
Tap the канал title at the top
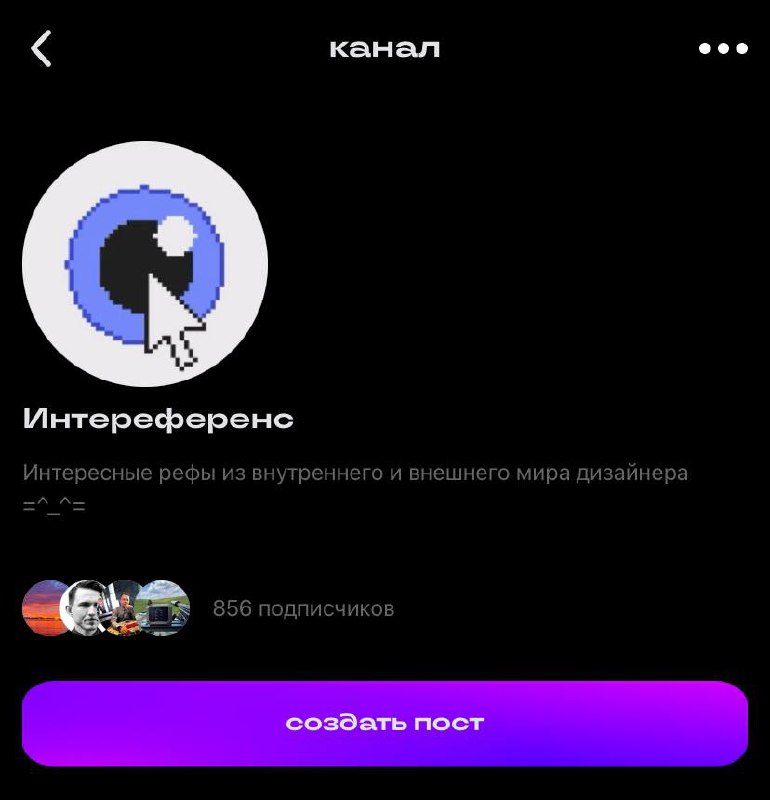pos(385,47)
